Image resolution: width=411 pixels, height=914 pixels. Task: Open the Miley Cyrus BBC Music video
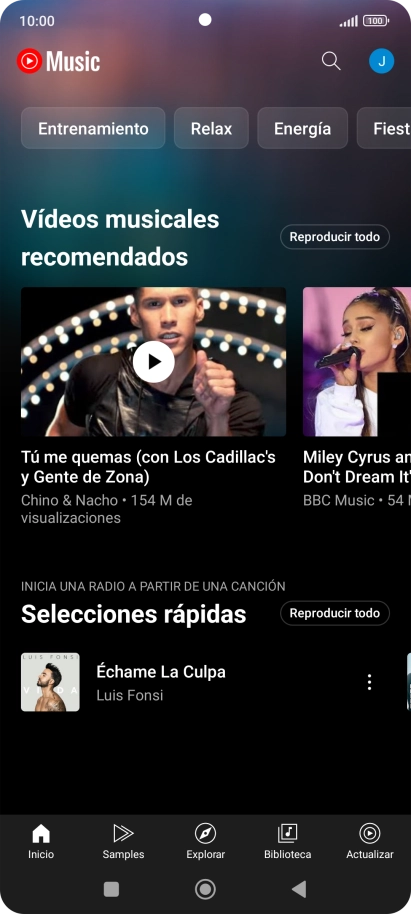click(x=357, y=361)
